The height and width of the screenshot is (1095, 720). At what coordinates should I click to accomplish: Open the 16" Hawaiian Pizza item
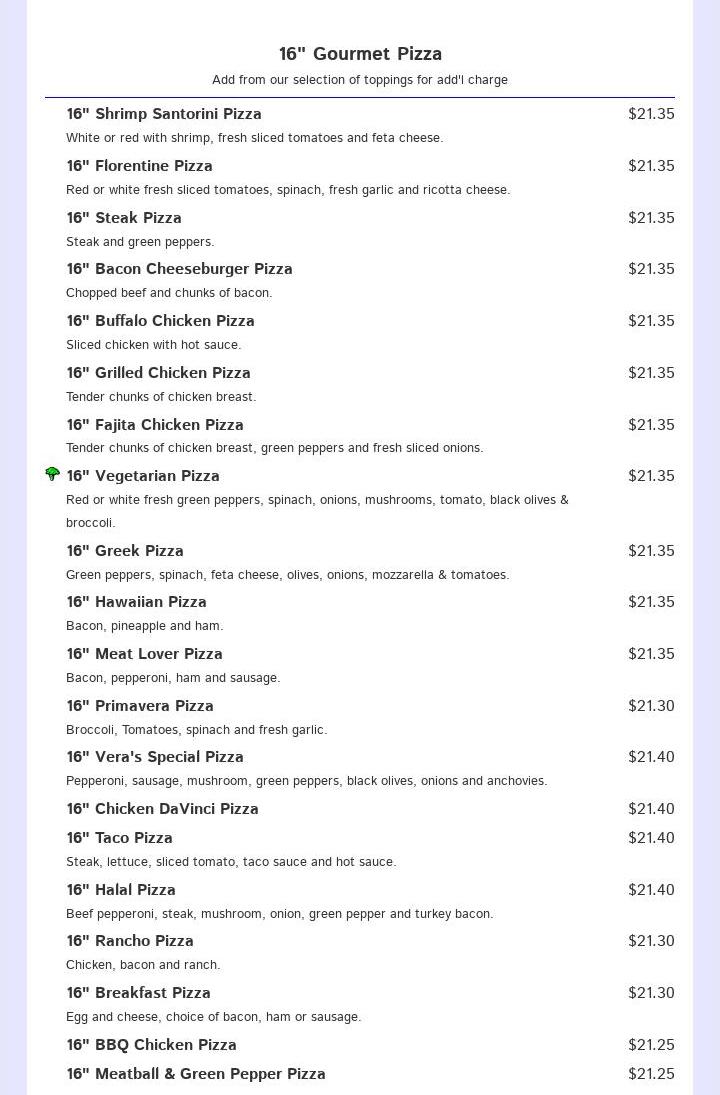(x=136, y=602)
